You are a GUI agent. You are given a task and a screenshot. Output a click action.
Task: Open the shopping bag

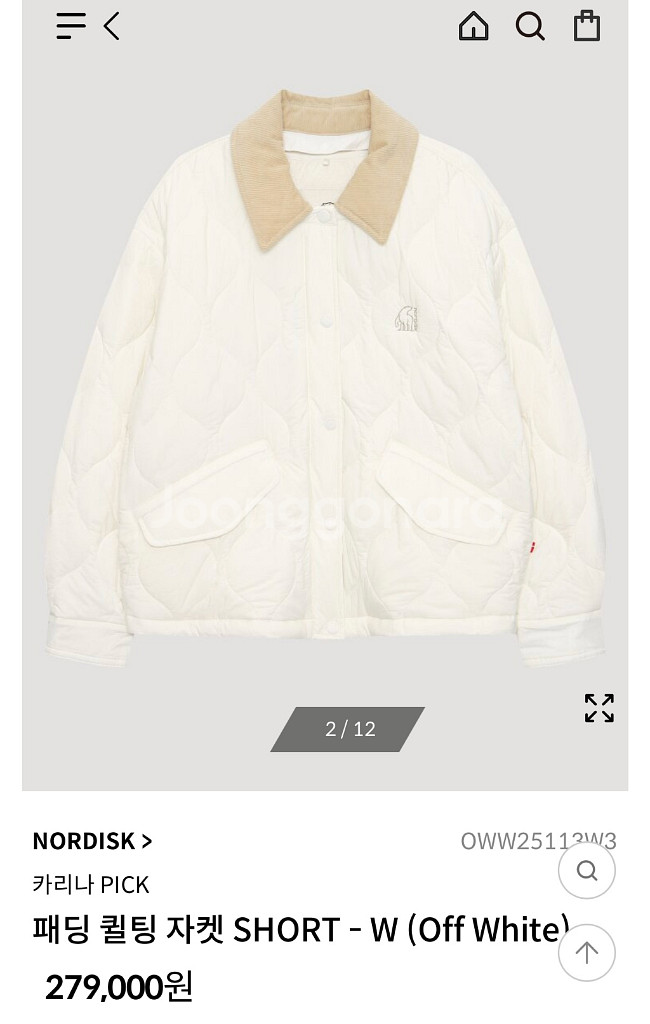(587, 26)
